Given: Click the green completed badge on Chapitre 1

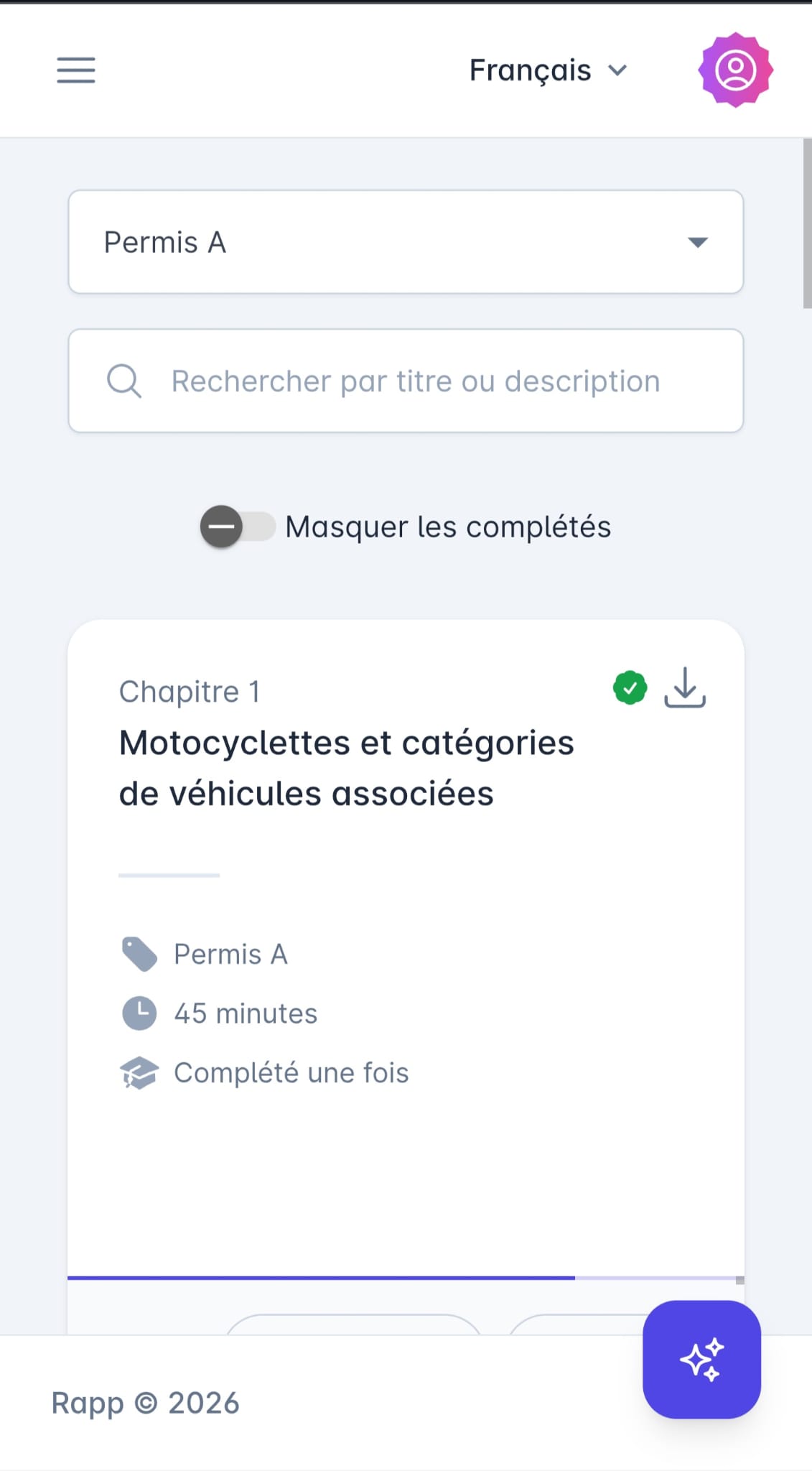Looking at the screenshot, I should click(x=629, y=688).
